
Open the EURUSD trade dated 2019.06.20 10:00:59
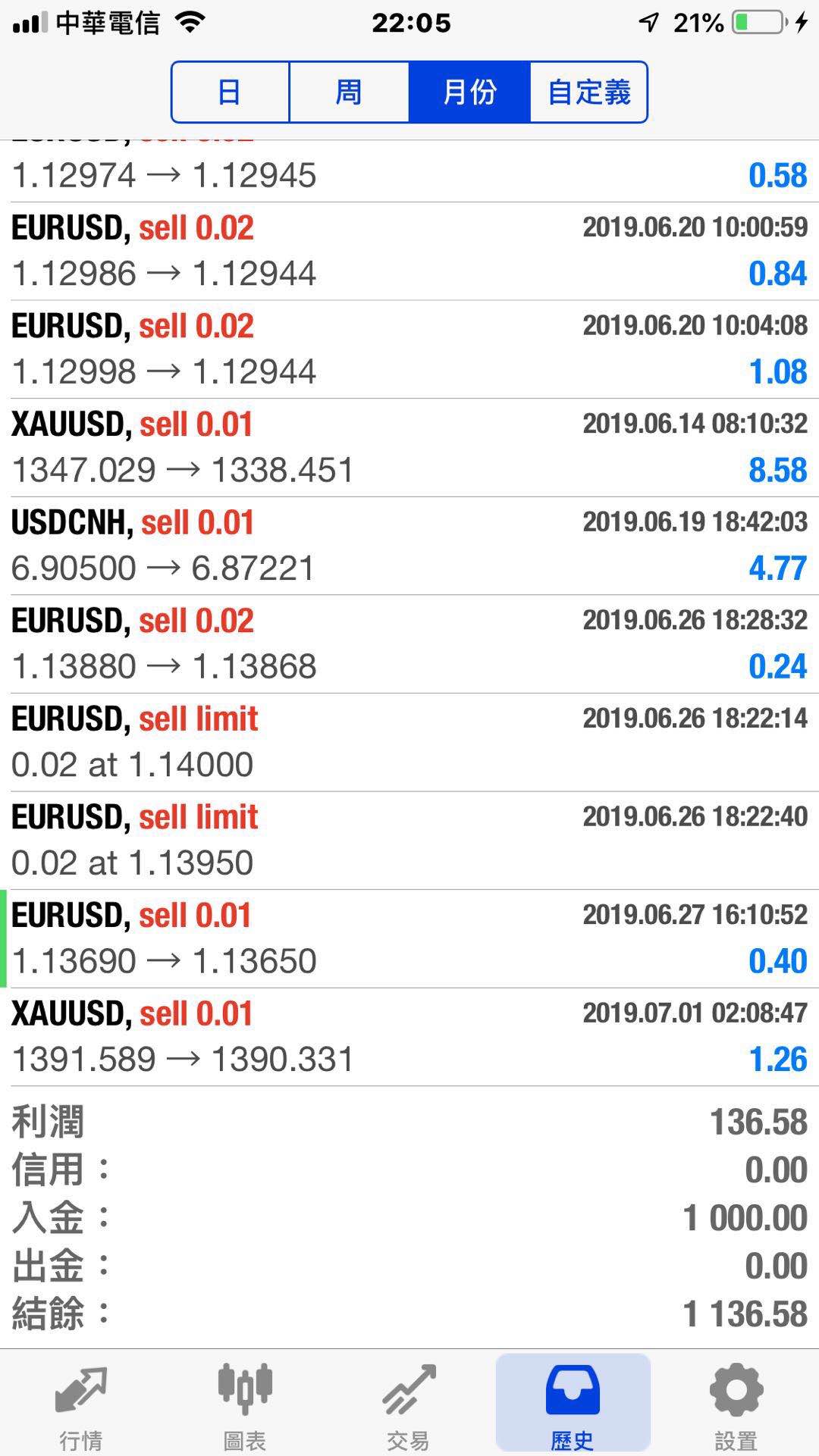pyautogui.click(x=409, y=252)
